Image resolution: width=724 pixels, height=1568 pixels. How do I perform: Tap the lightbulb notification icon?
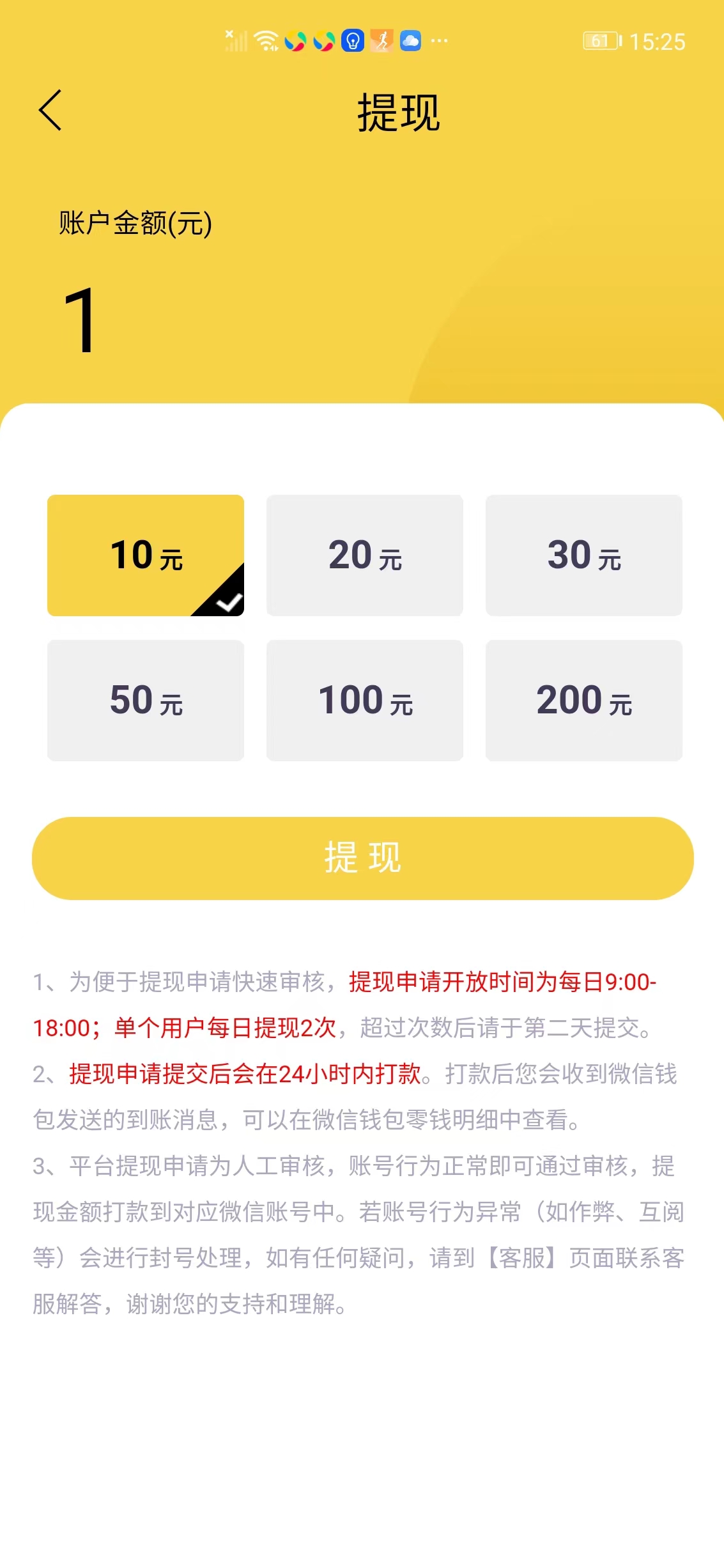353,40
